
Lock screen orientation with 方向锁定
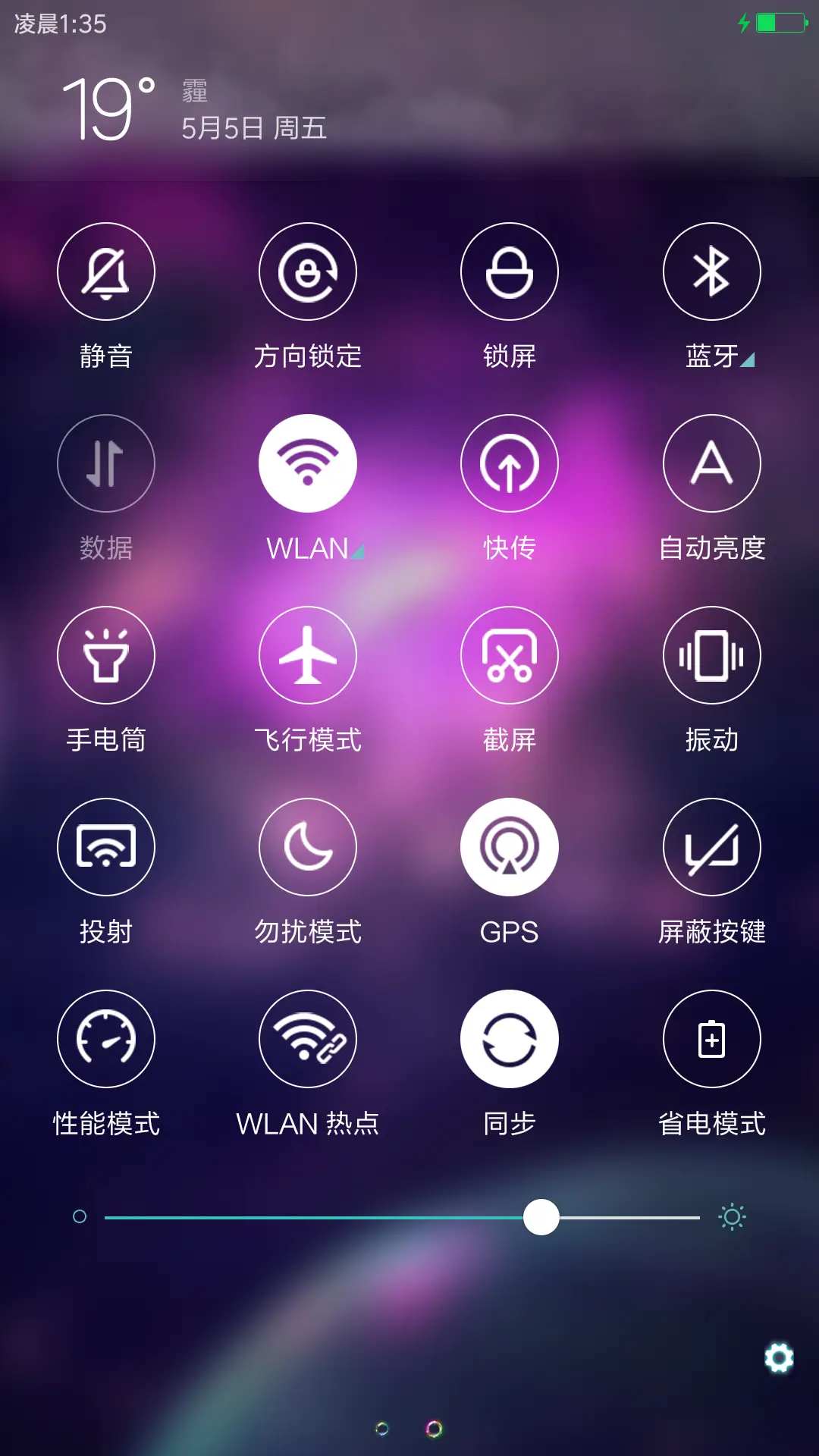pos(308,271)
